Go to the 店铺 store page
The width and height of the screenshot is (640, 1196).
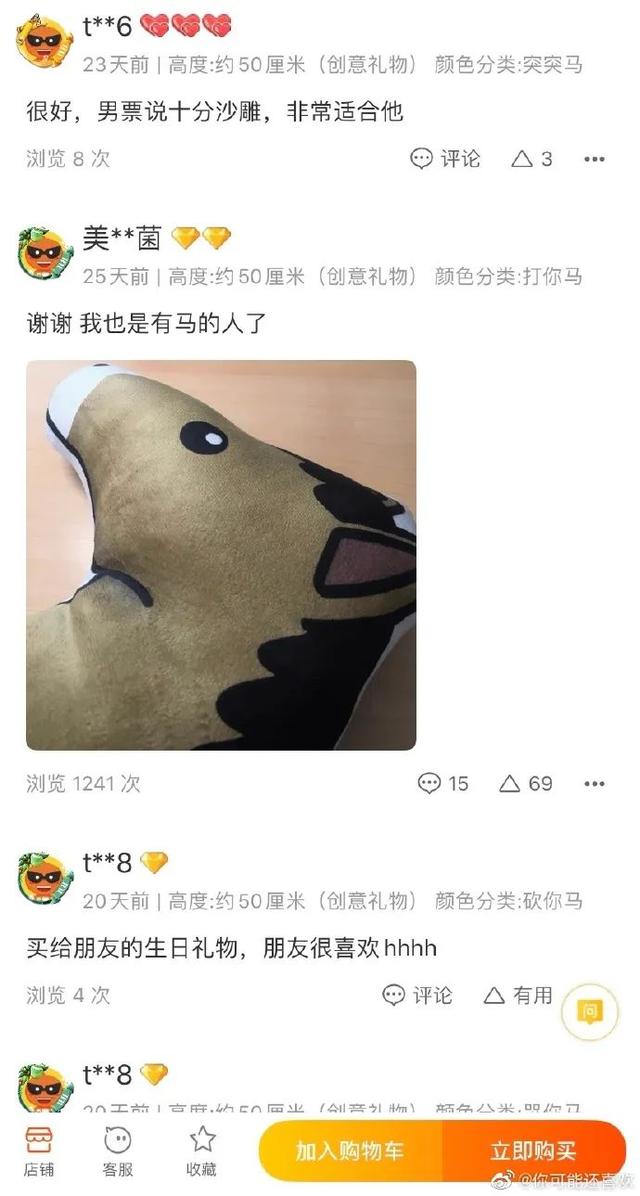pyautogui.click(x=39, y=1150)
